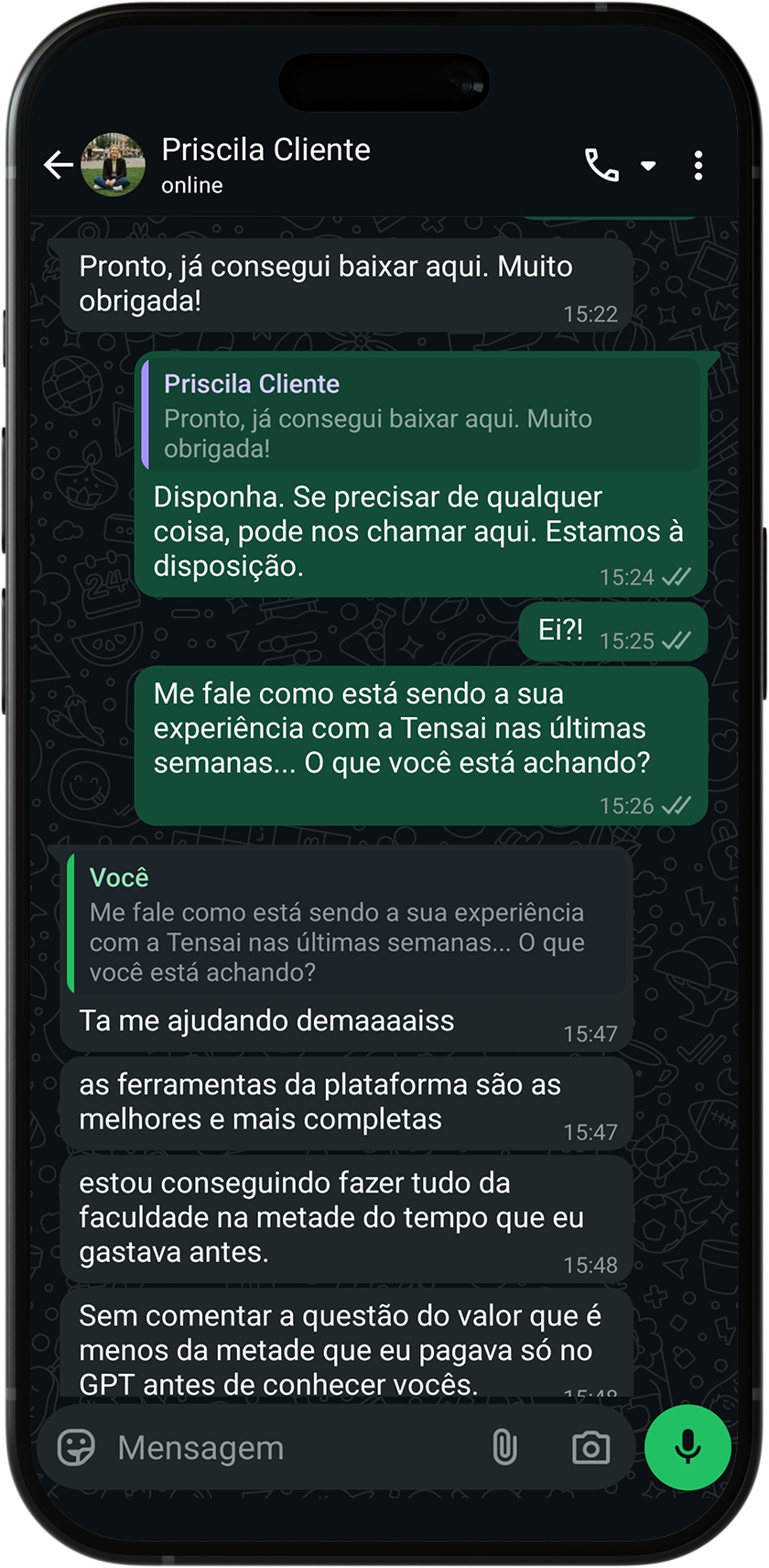Tap the contact name to open profile info
Viewport: 769px width, 1568px height.
[265, 149]
